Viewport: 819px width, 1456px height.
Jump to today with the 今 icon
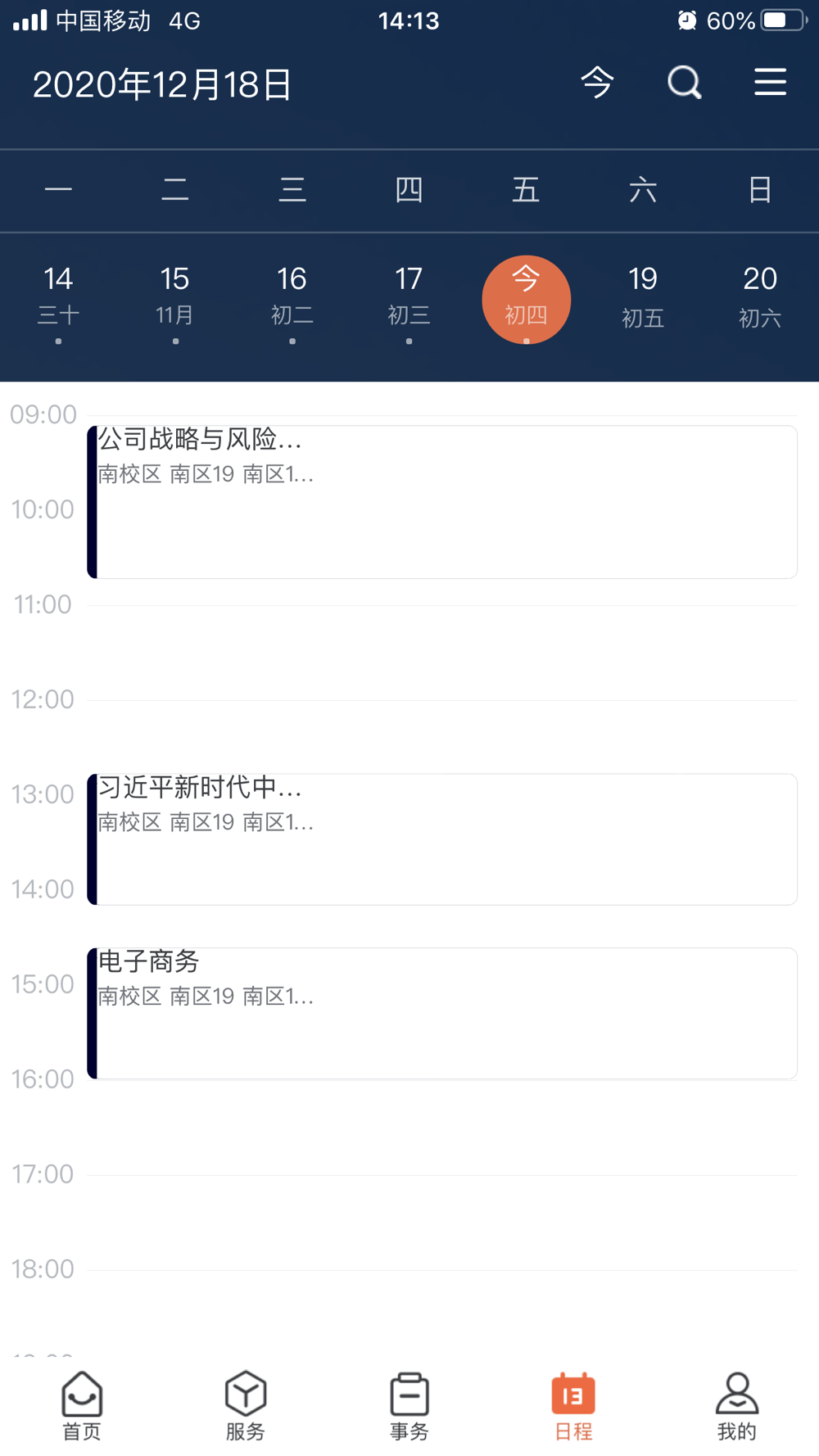coord(597,83)
